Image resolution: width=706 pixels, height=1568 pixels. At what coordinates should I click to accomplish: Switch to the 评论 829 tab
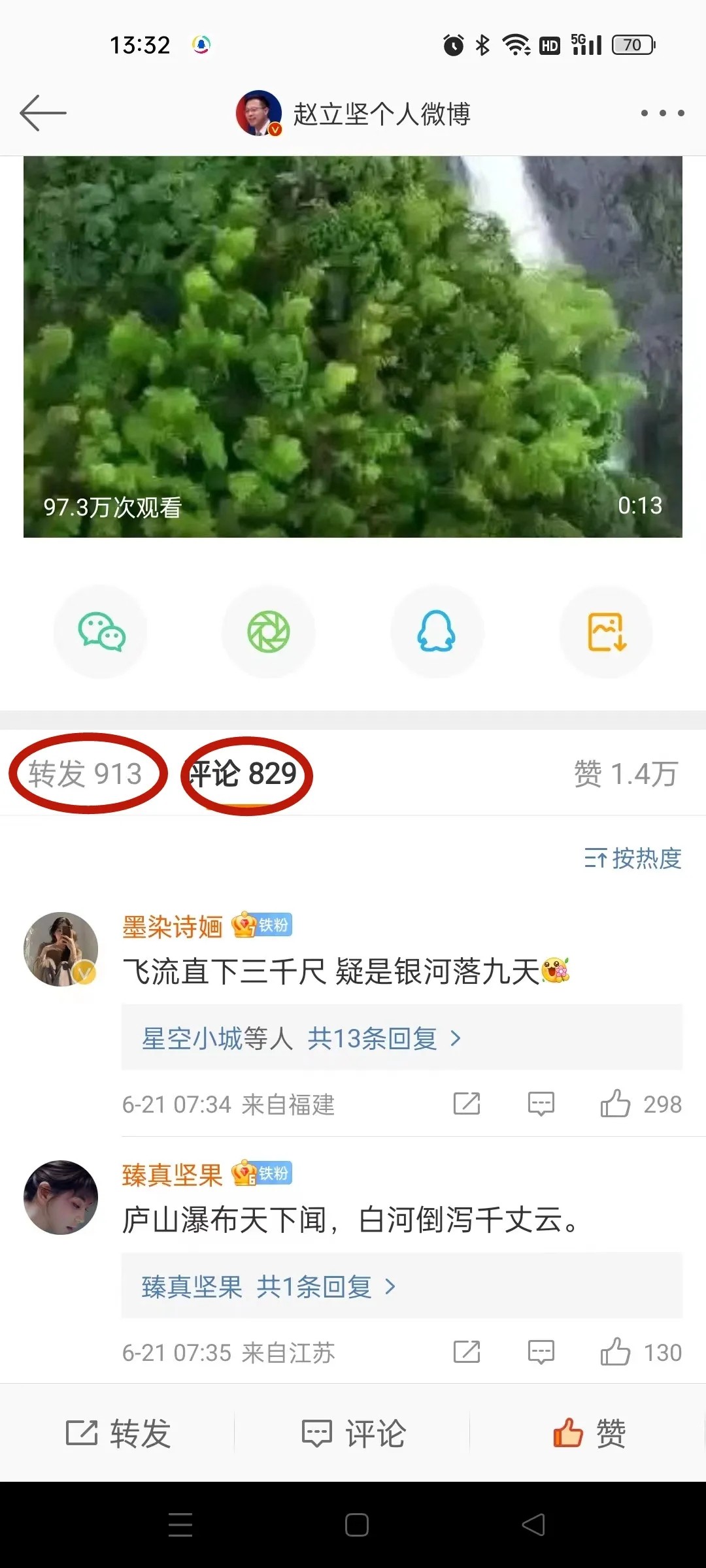click(245, 774)
